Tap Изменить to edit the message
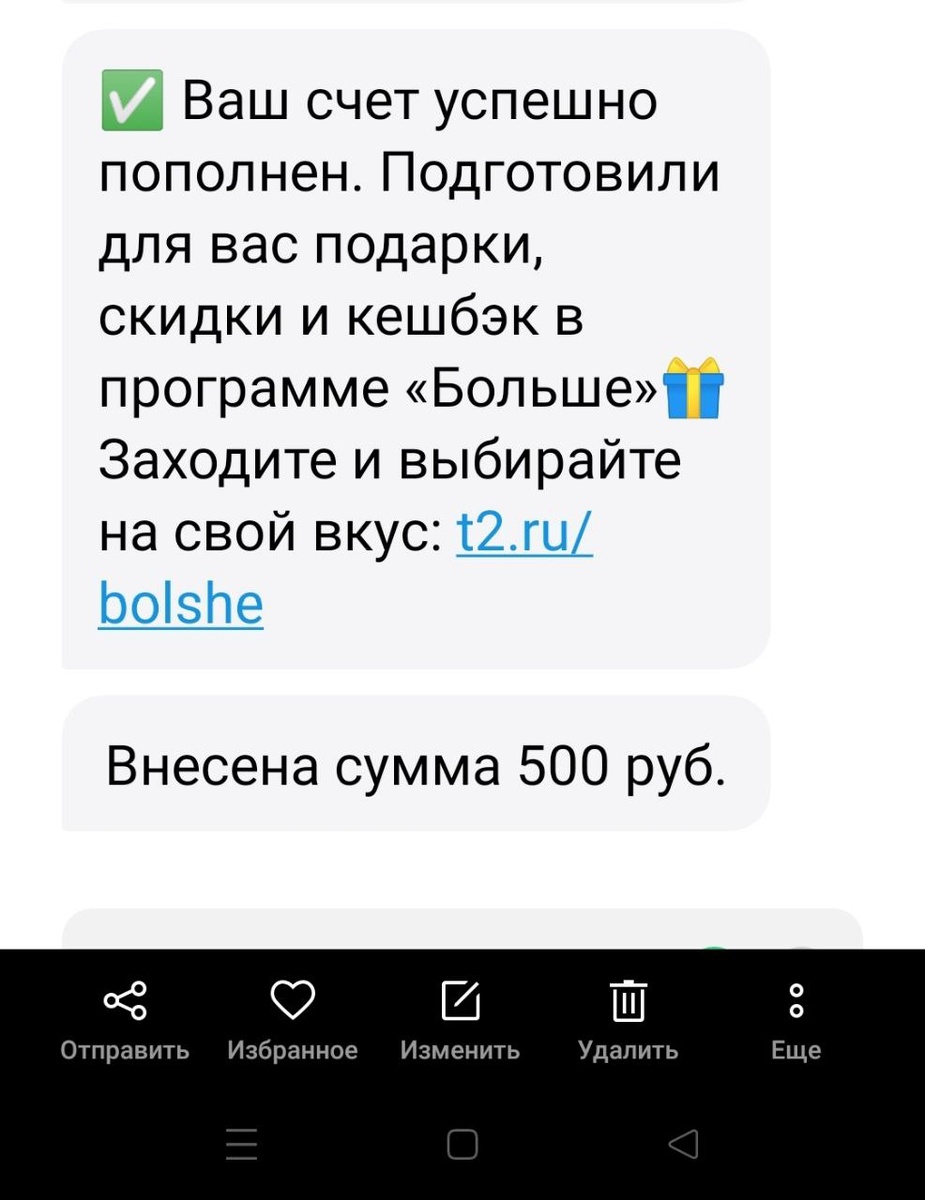925x1200 pixels. click(x=460, y=1050)
